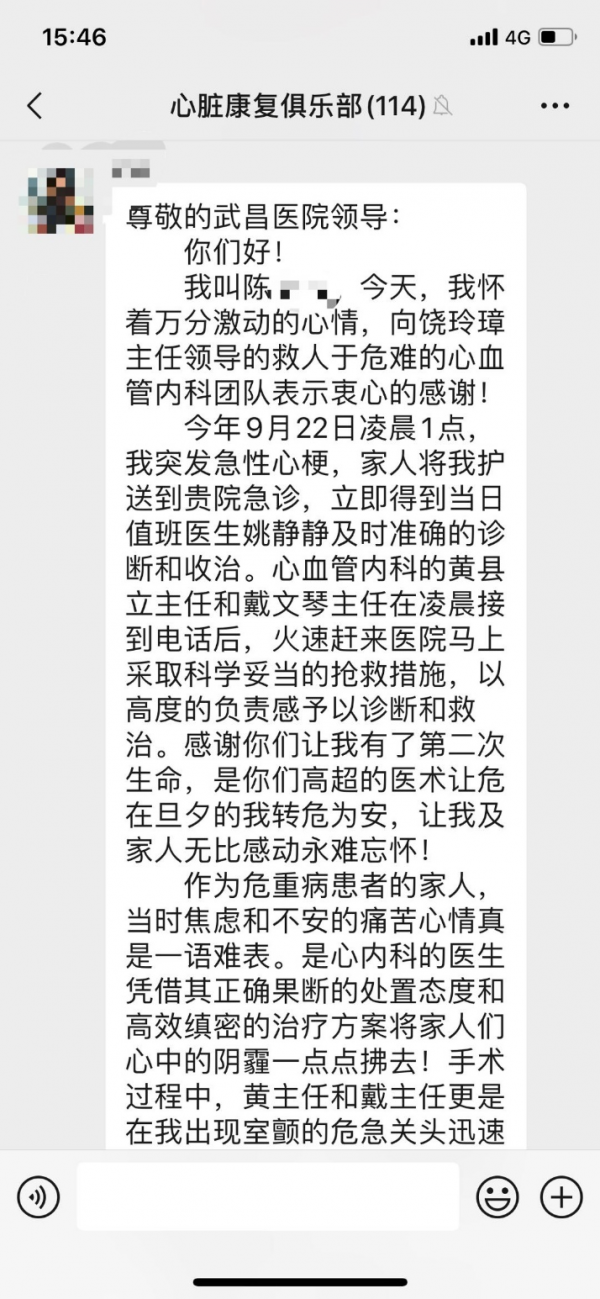Open the emoji picker
Viewport: 600px width, 1299px height.
coord(497,1196)
